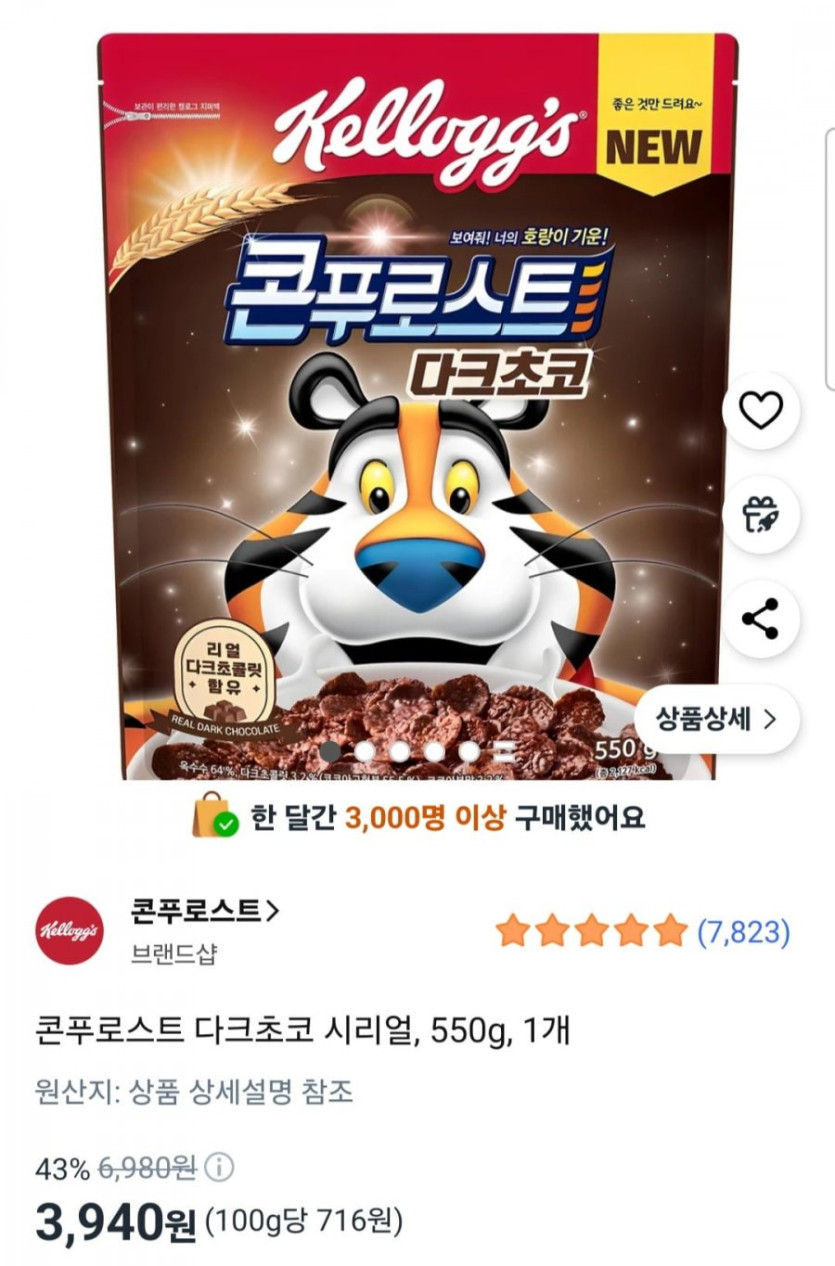Open 상품상세 product details

pos(716,719)
